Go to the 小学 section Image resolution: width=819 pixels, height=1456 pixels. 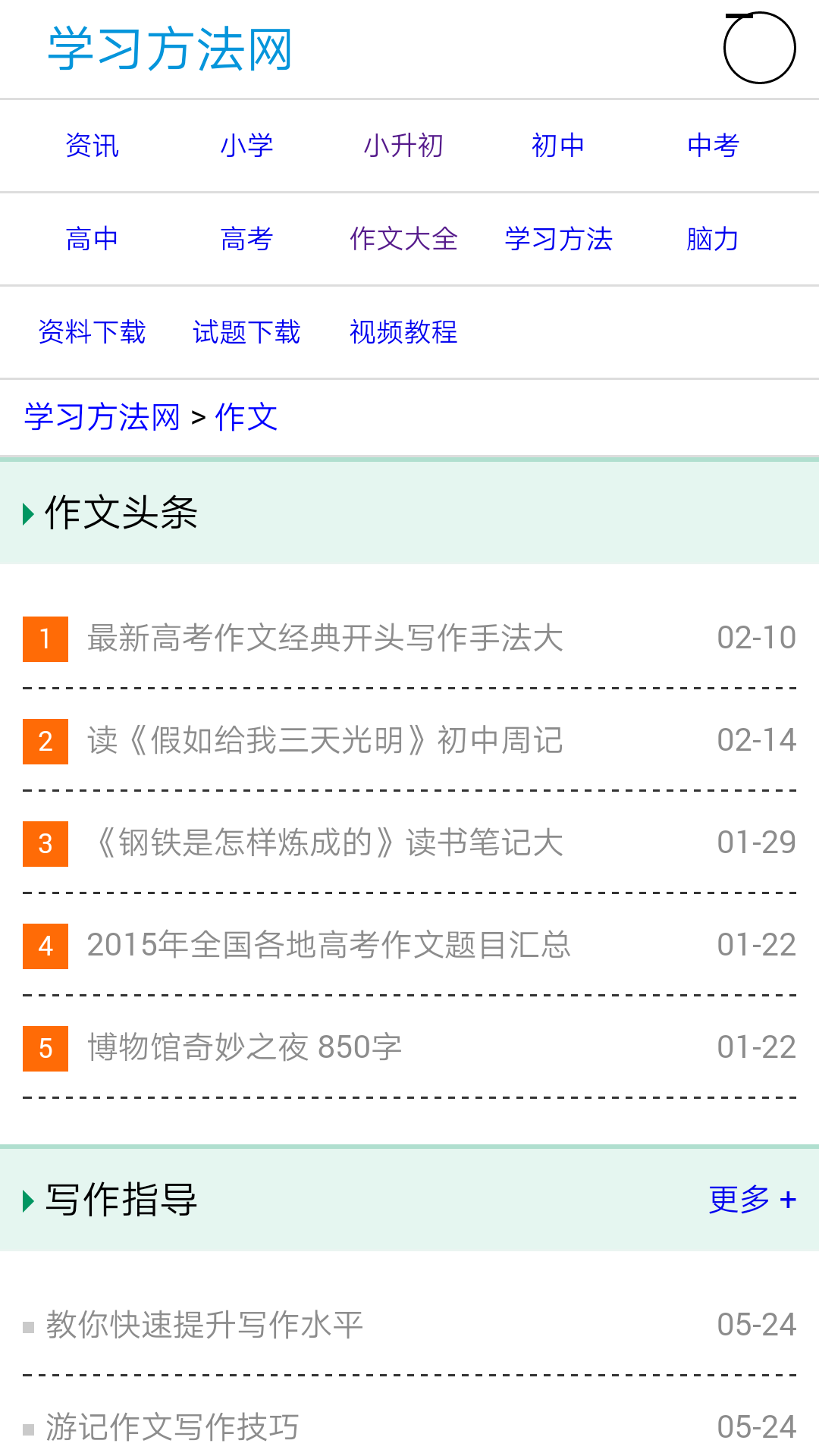click(246, 146)
